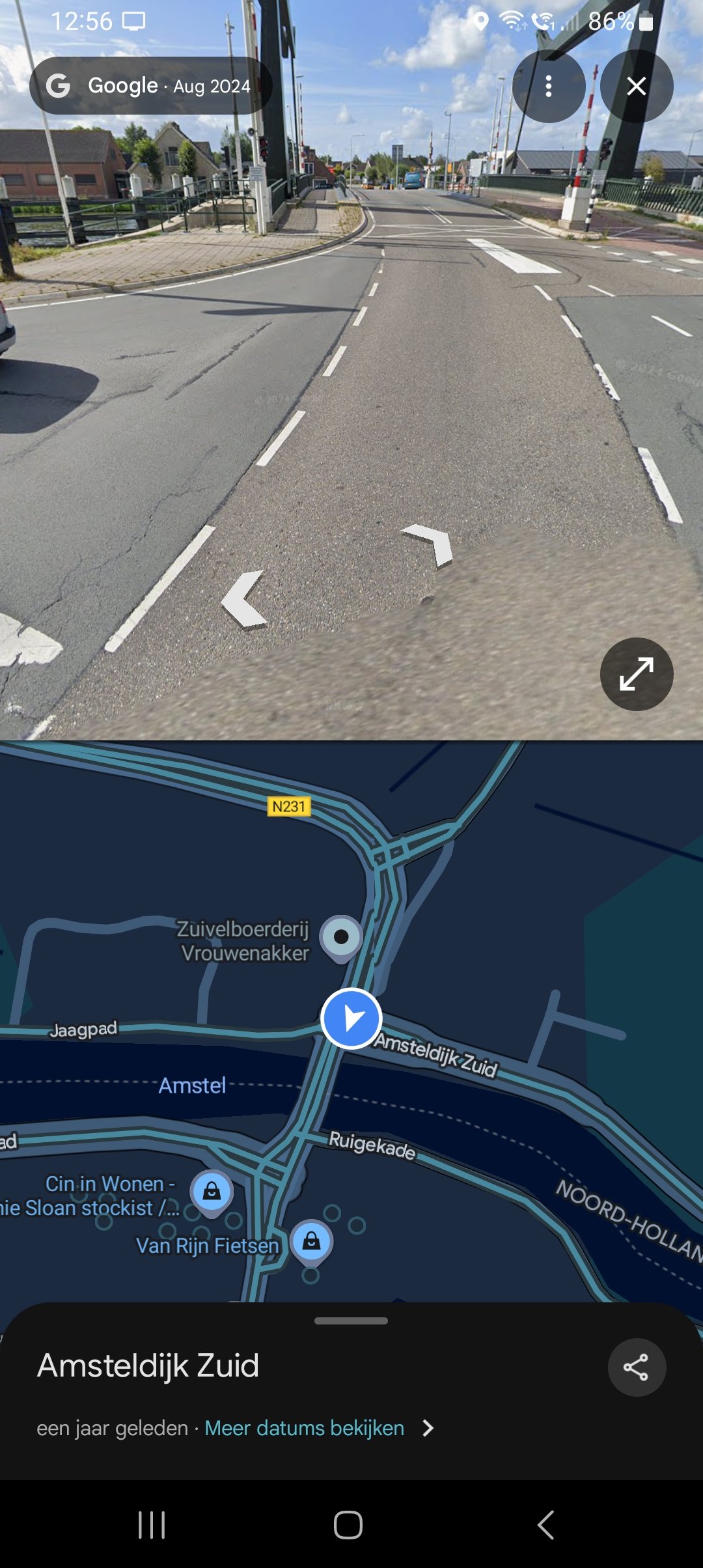
Task: Open Meer datums bekijken link
Action: [x=305, y=1428]
